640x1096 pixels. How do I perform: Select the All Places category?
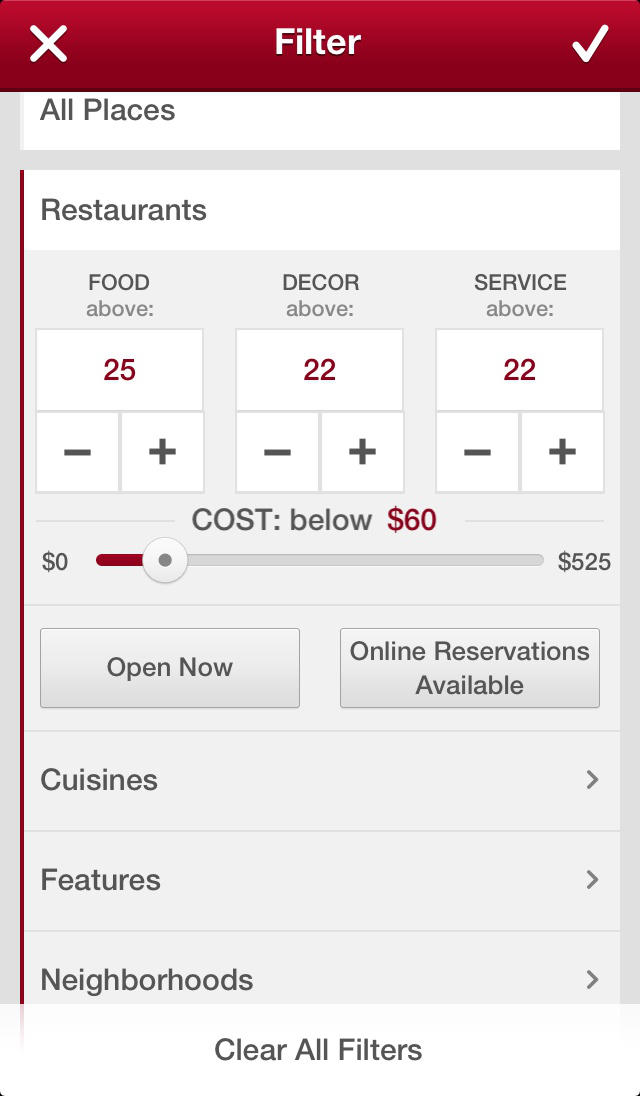[320, 112]
